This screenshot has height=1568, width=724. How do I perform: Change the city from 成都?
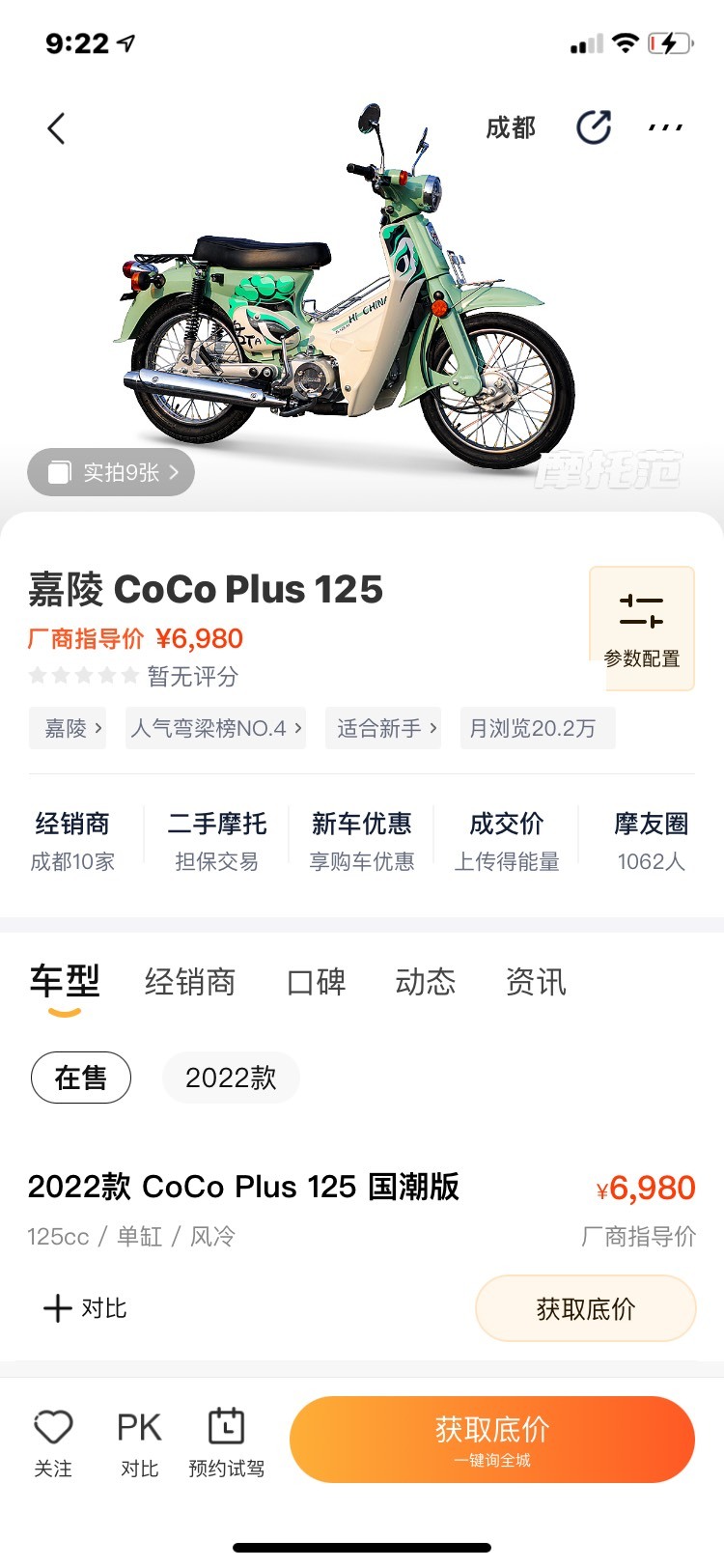coord(511,127)
